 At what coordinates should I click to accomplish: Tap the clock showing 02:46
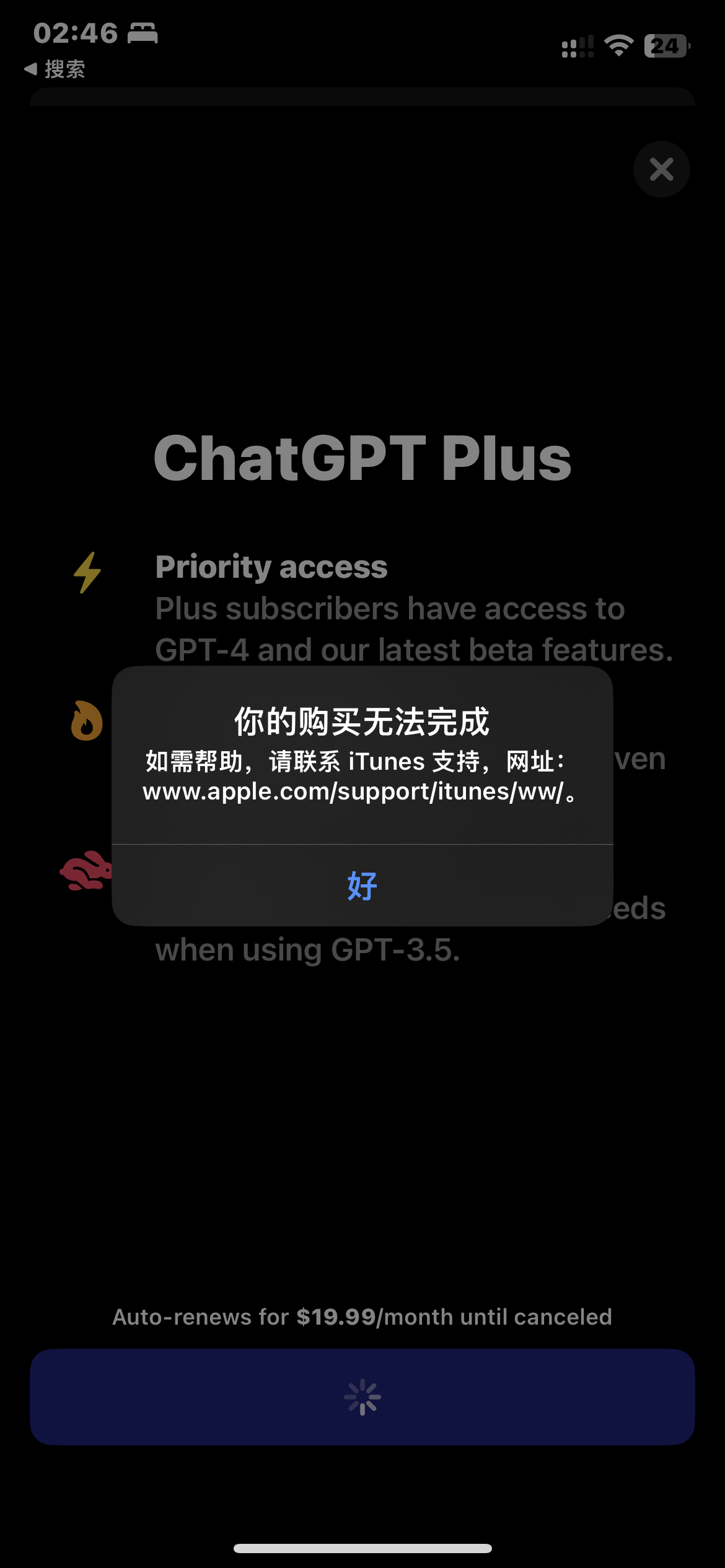tap(74, 32)
